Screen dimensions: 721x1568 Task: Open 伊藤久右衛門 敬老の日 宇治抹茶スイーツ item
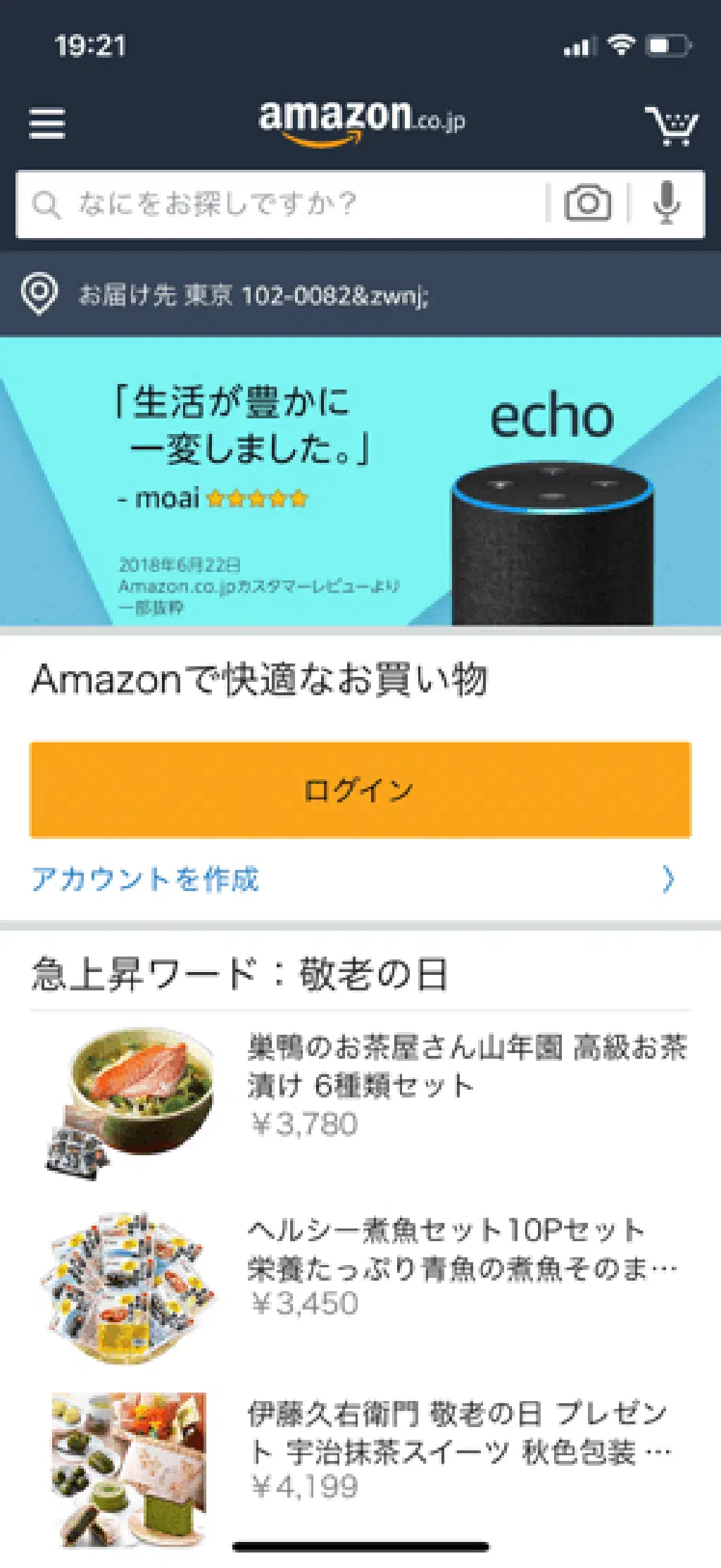458,1433
